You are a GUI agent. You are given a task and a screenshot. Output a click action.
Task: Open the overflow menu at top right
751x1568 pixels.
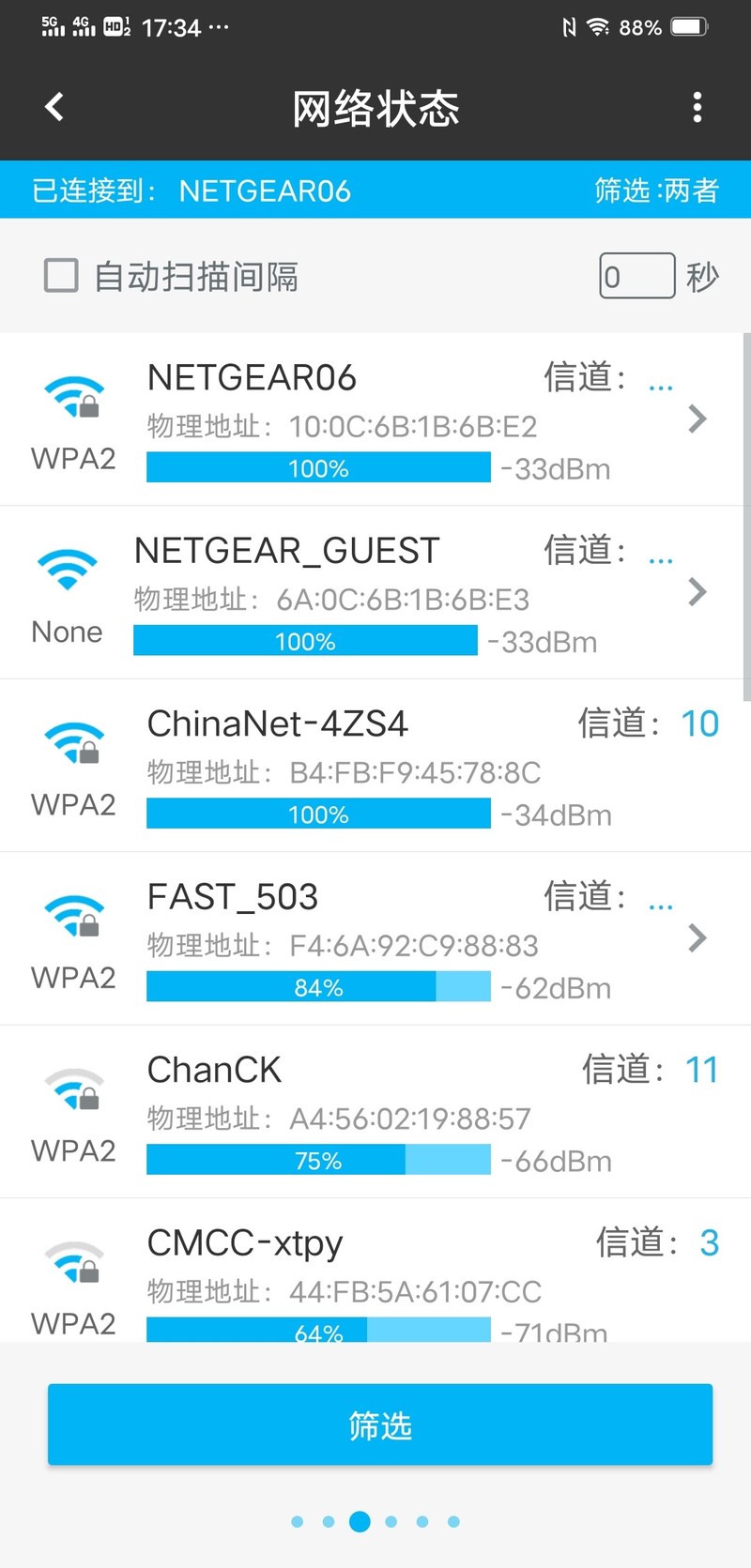click(x=697, y=107)
